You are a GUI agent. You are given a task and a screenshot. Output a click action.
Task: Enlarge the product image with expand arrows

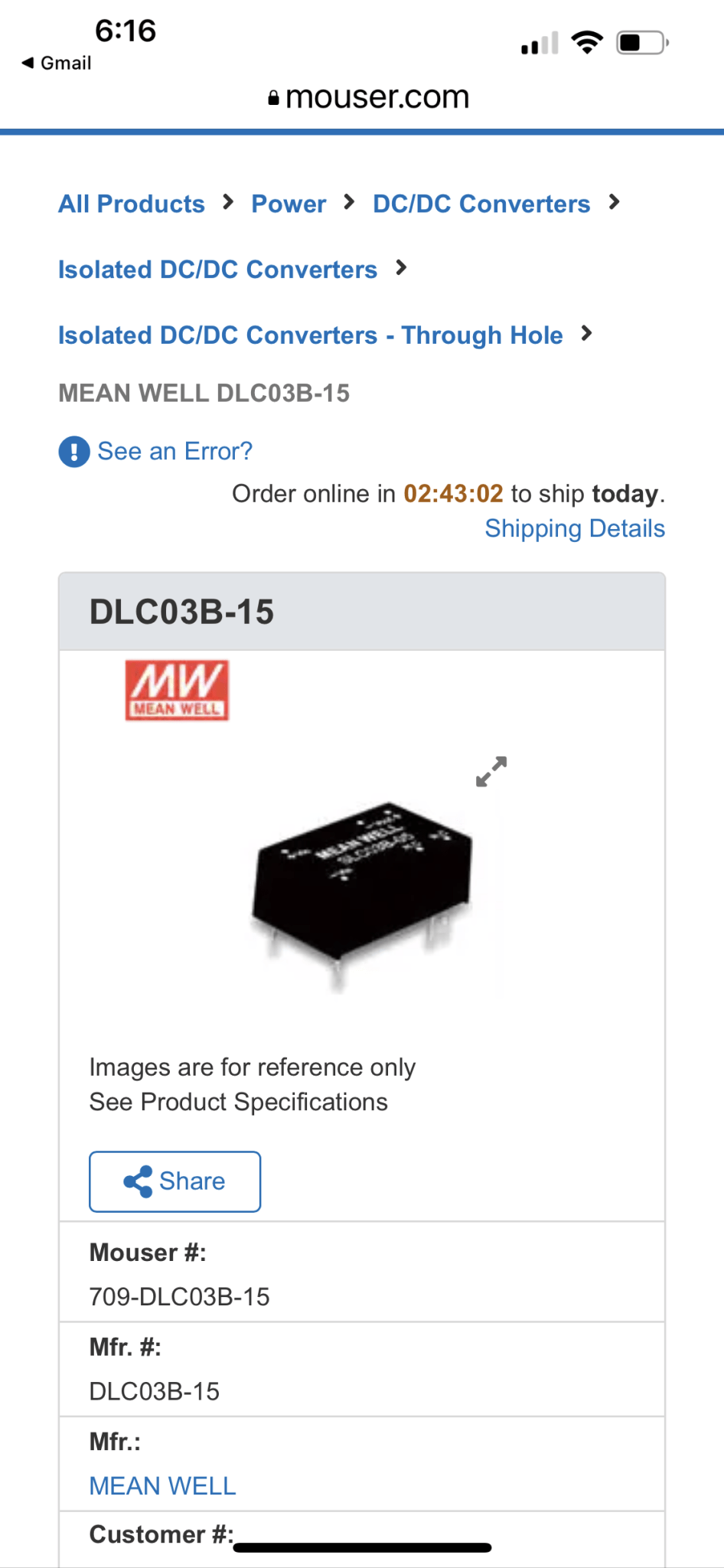pos(491,772)
